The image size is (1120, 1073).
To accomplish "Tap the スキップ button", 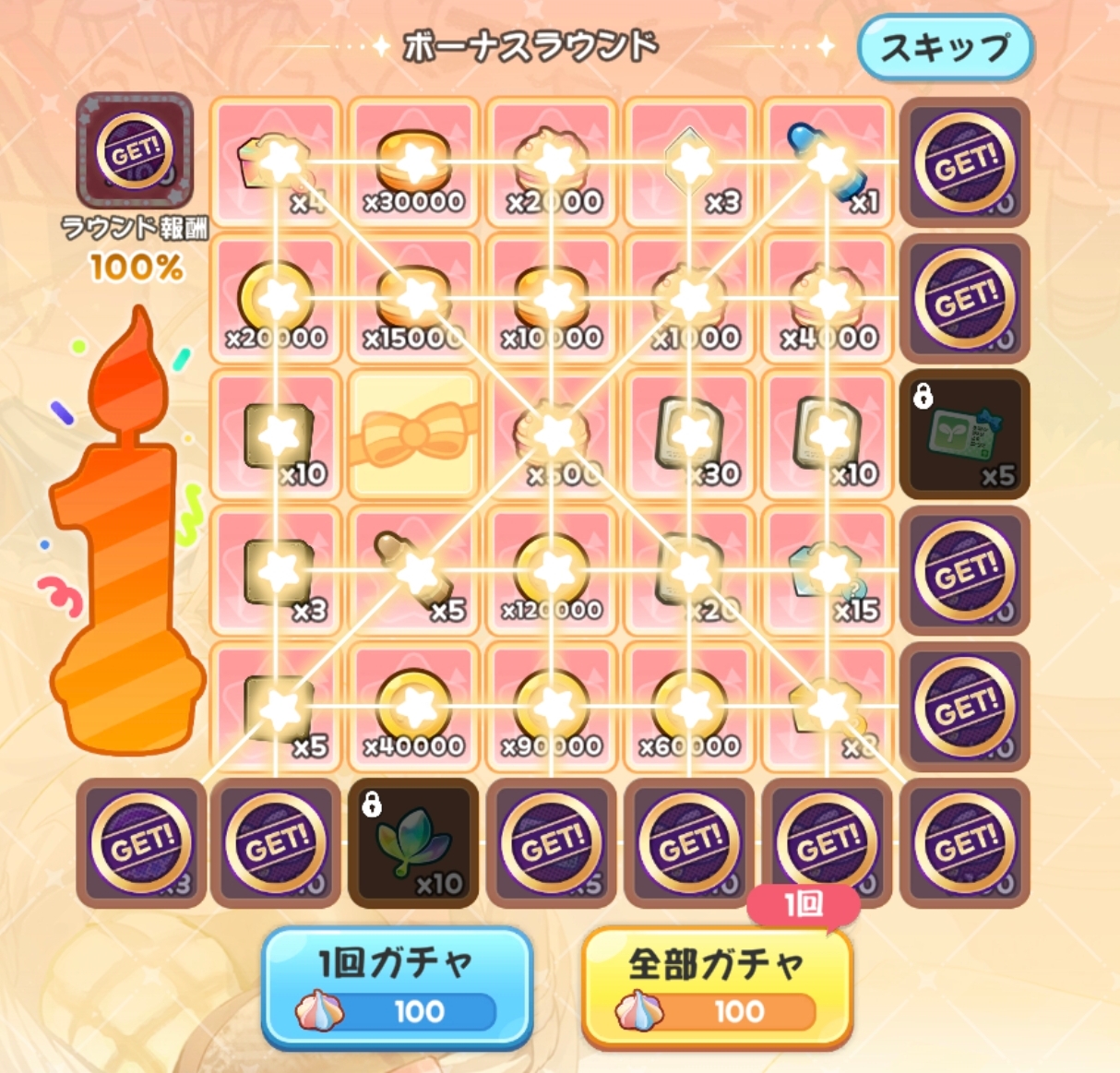I will [x=945, y=47].
